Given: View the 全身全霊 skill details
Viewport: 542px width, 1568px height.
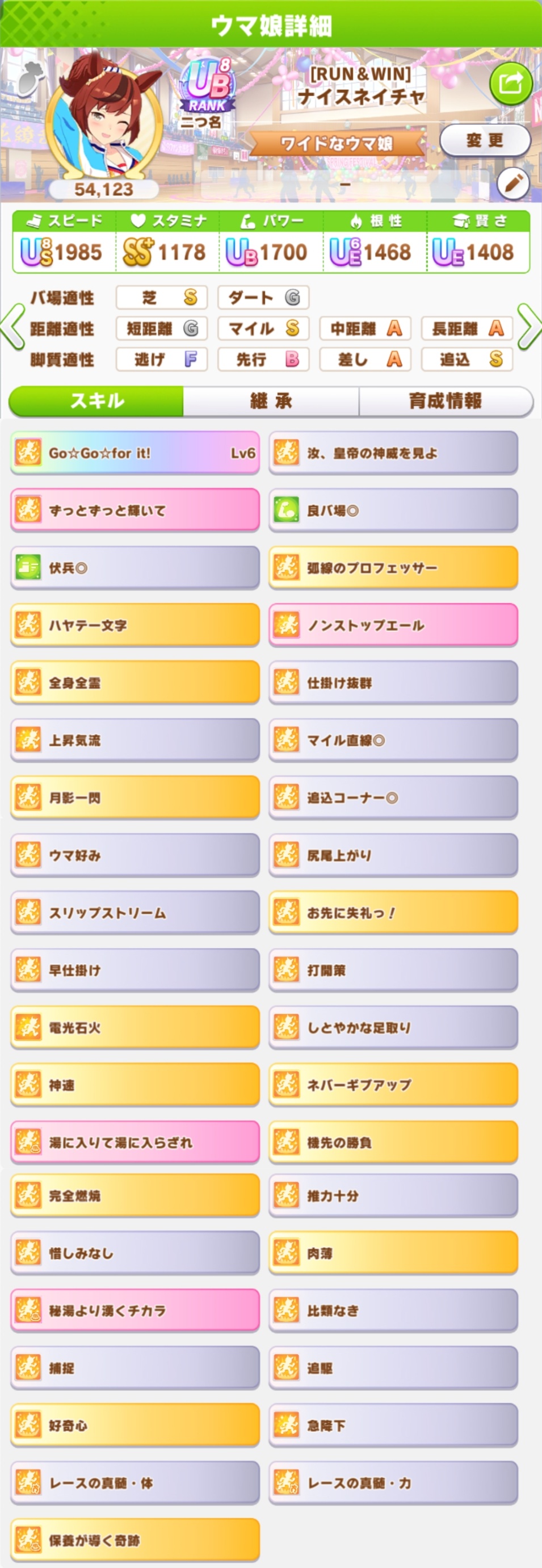Looking at the screenshot, I should (x=135, y=683).
